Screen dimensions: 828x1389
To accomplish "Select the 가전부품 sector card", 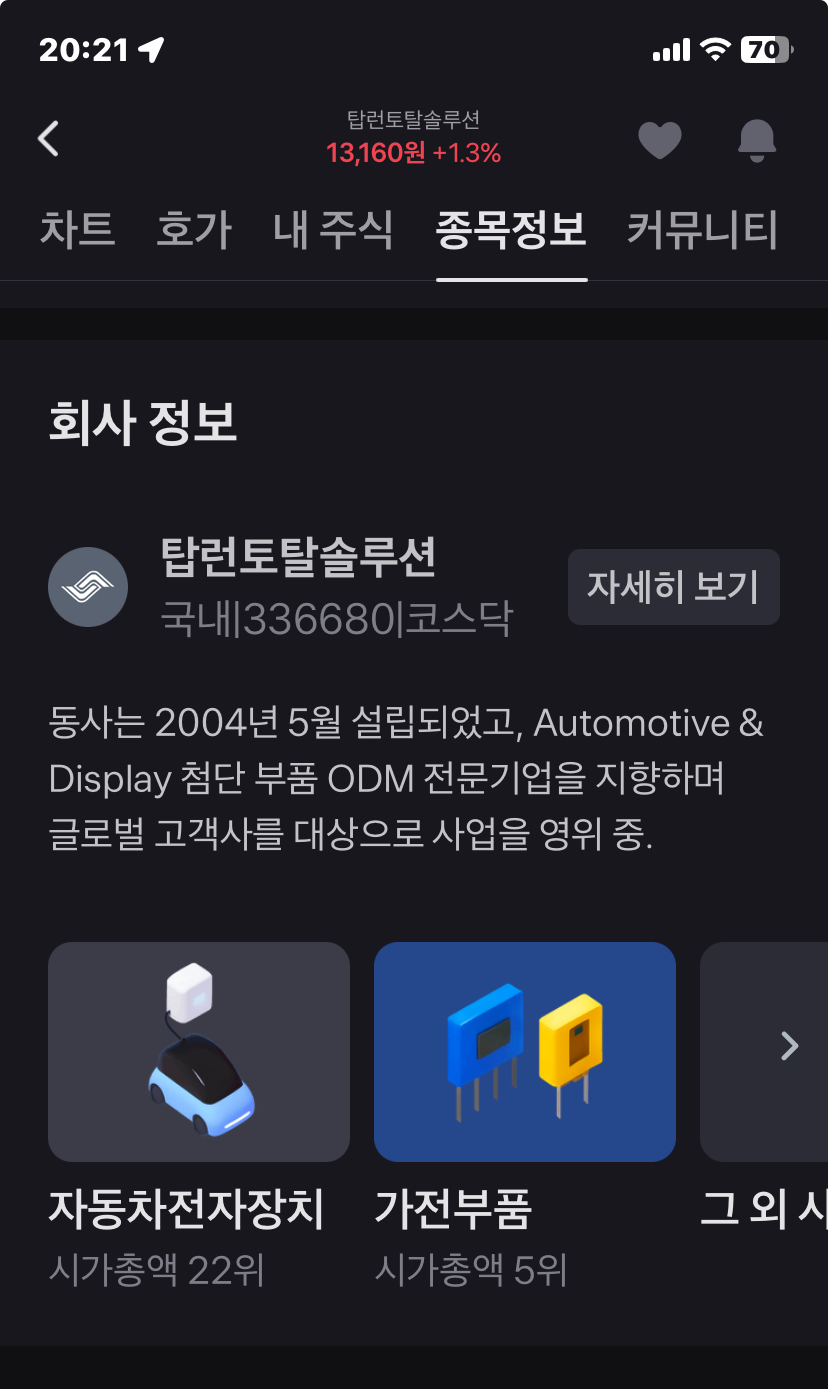I will [524, 1052].
